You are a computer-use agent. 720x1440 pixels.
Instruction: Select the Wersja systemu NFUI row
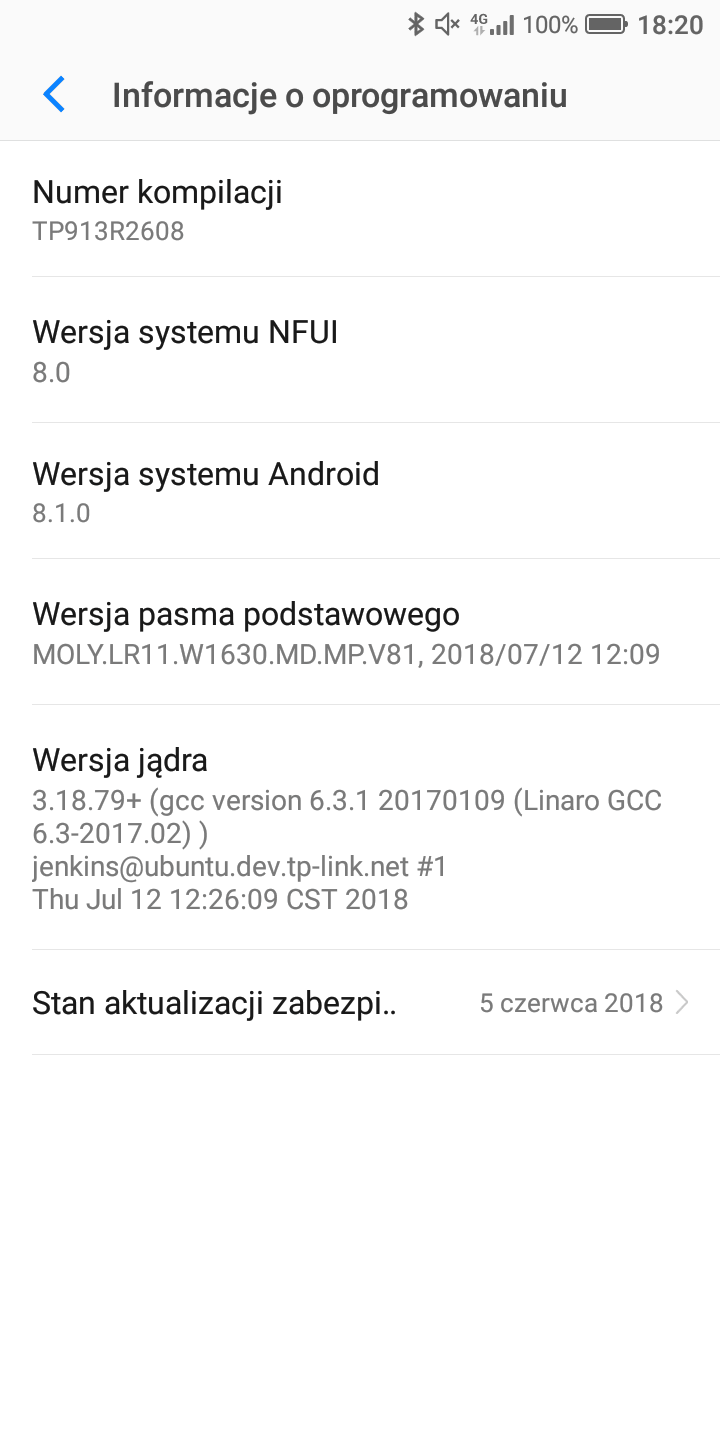pos(360,350)
